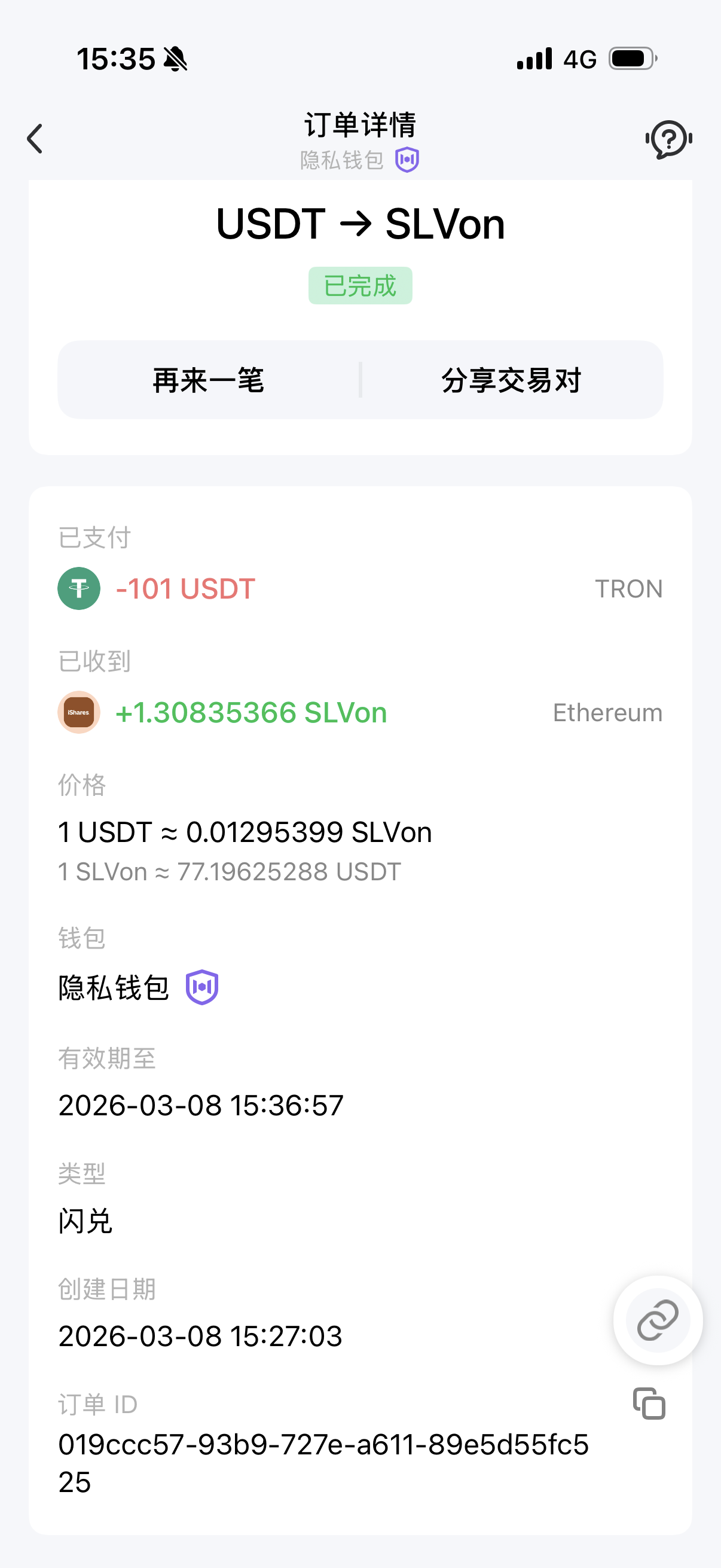
Task: Click the TRON network label
Action: point(628,588)
